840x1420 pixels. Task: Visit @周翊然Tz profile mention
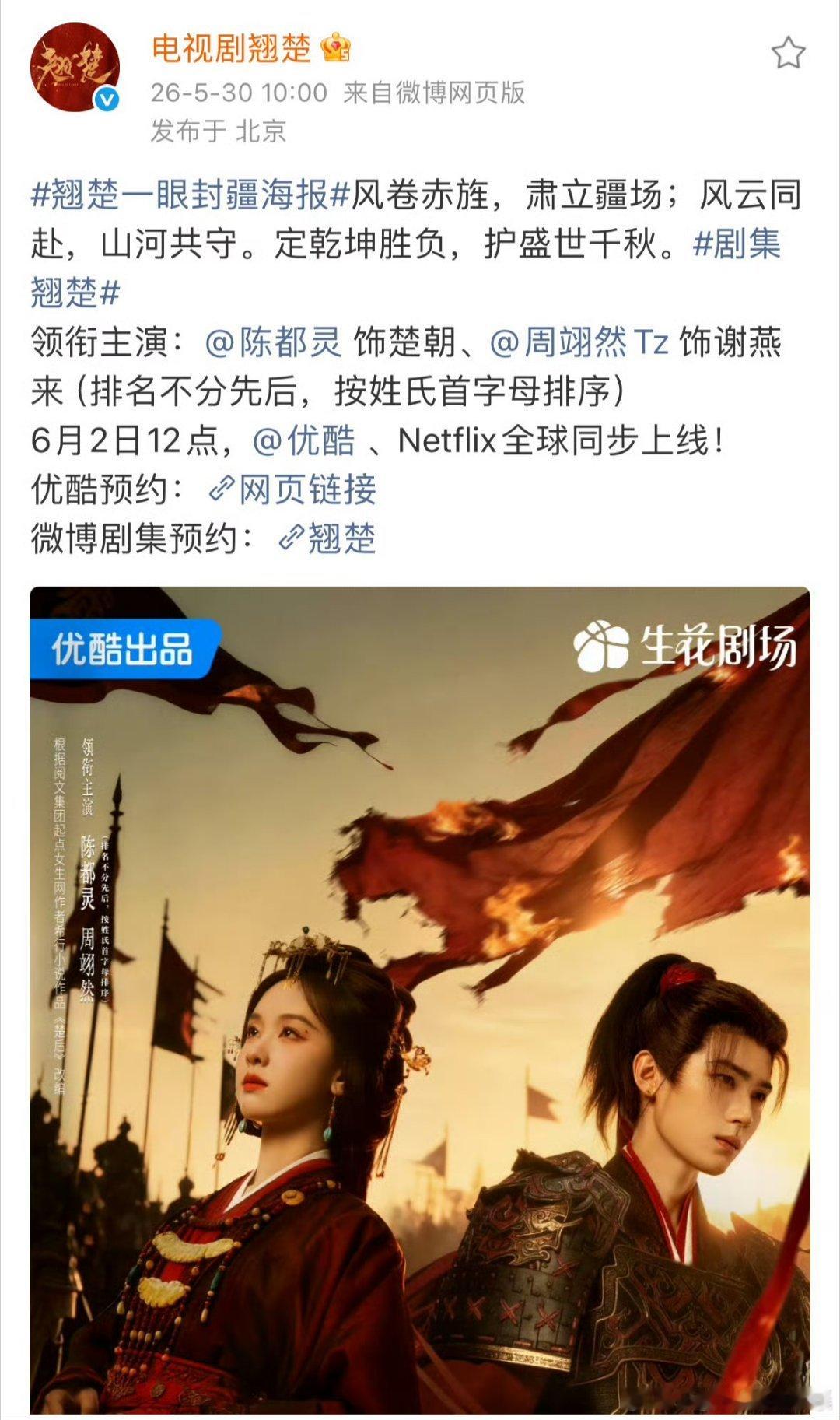tap(579, 342)
